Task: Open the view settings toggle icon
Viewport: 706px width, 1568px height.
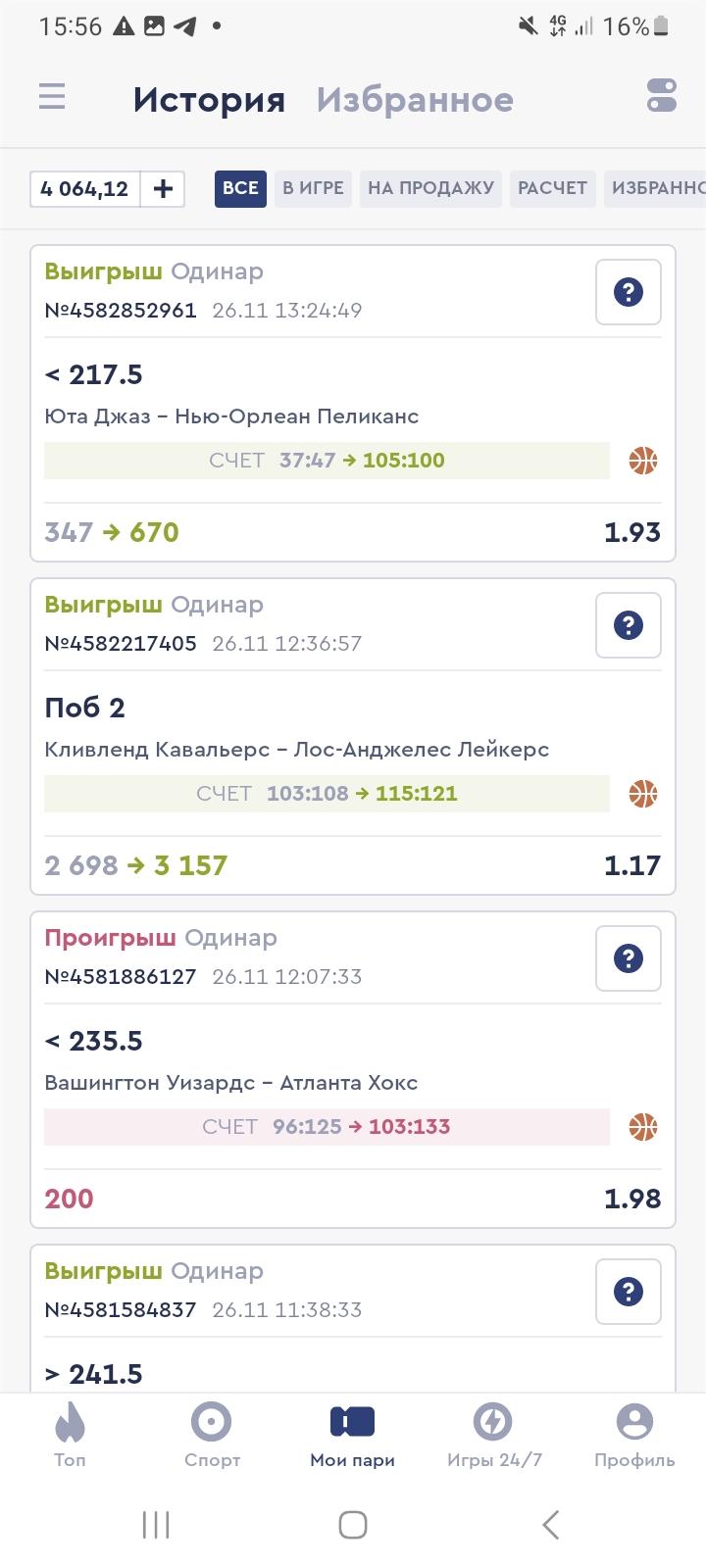Action: point(662,96)
